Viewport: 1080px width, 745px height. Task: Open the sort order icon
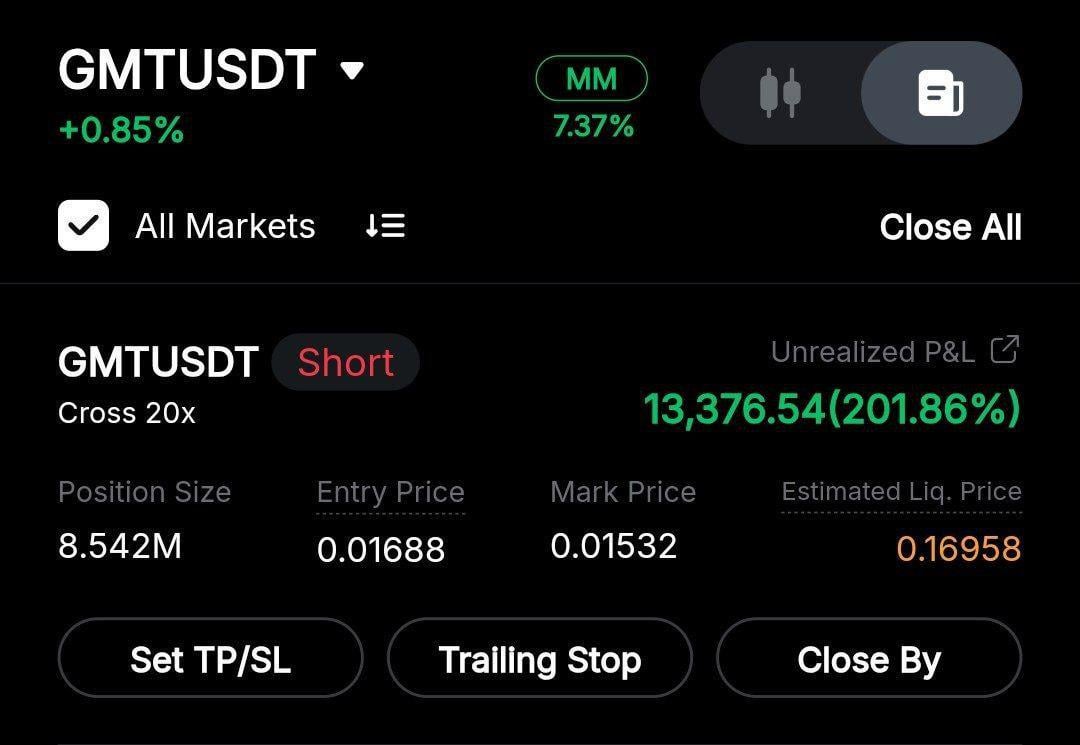point(385,226)
